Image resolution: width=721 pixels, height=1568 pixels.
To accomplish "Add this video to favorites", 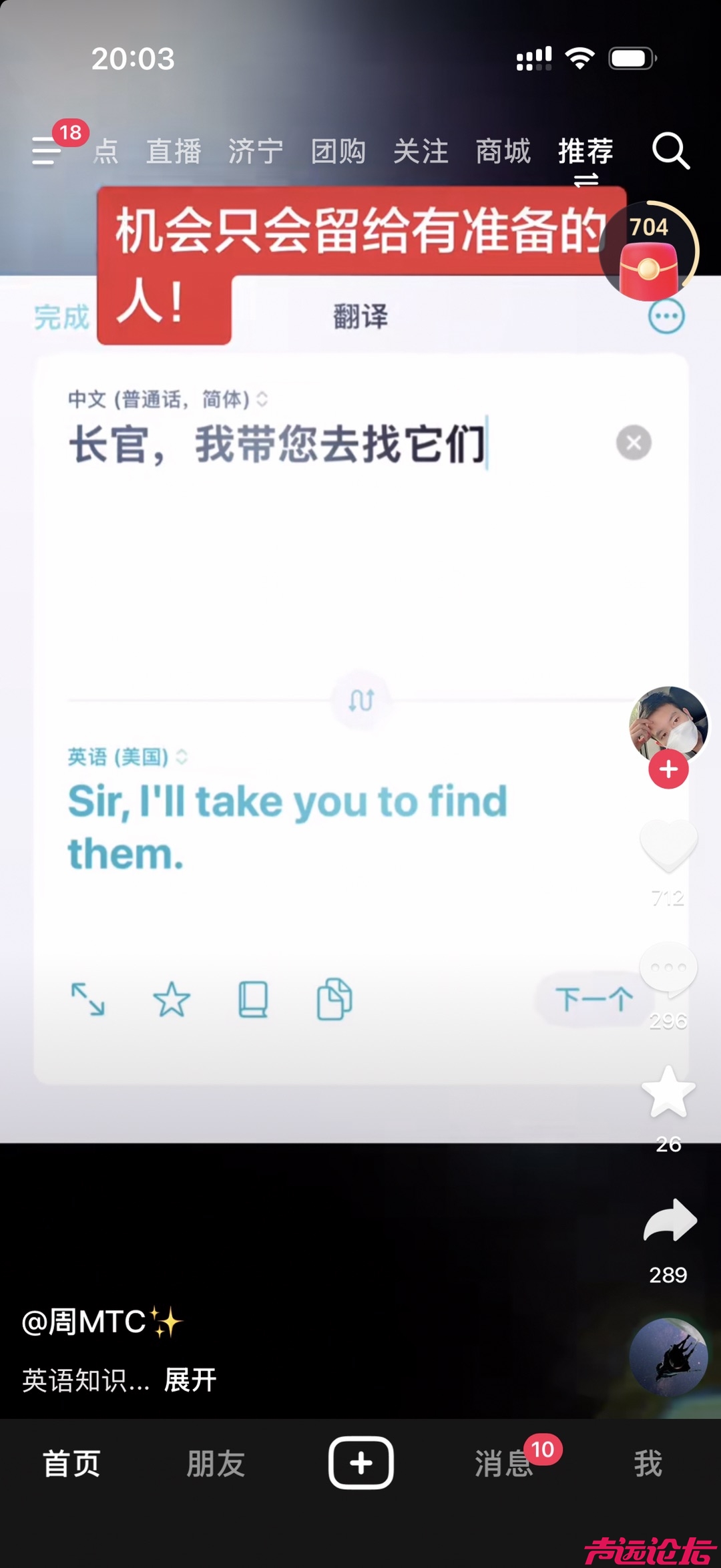I will pyautogui.click(x=668, y=1093).
